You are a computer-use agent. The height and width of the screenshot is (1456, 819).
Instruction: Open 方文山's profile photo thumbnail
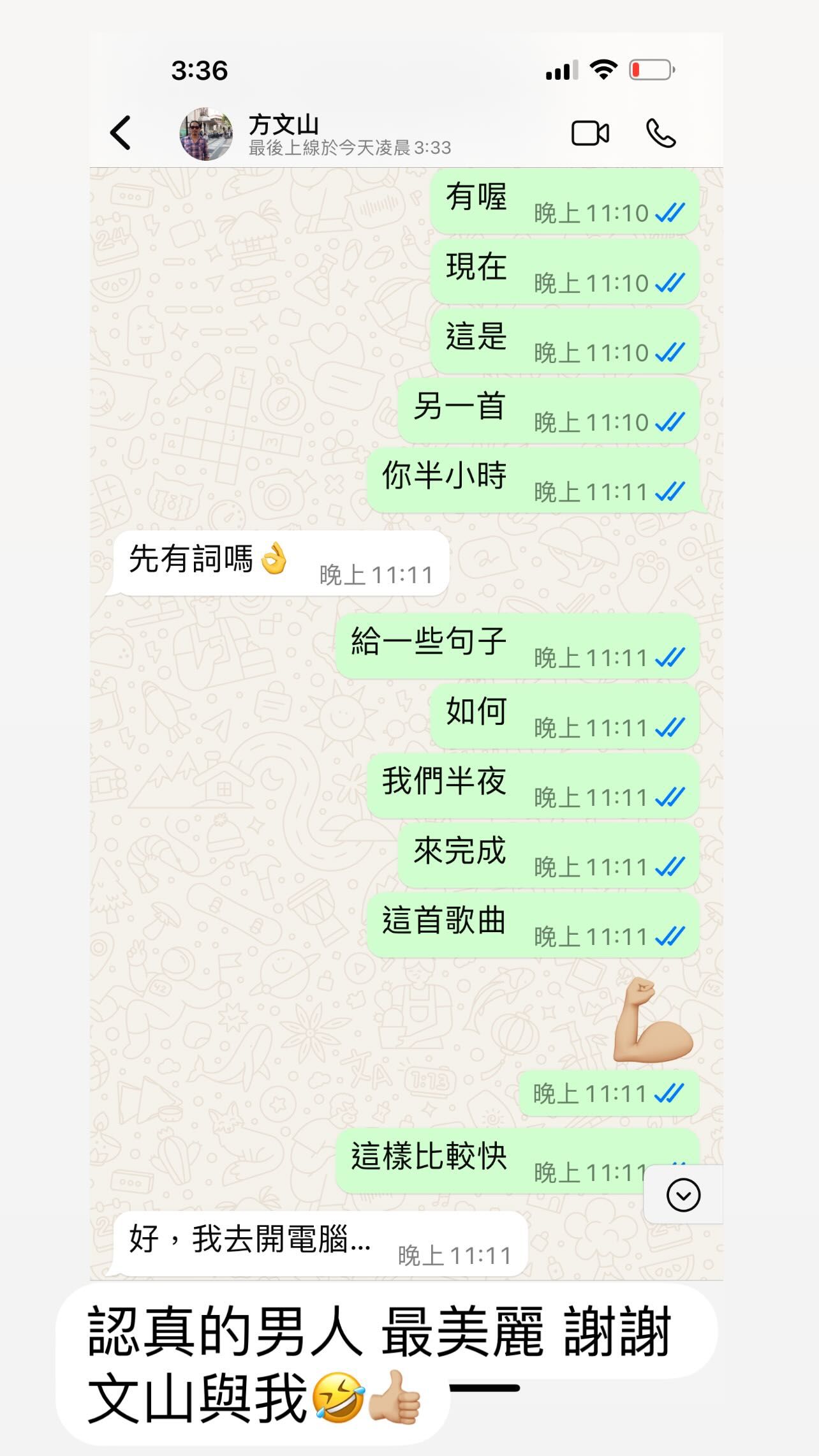207,133
